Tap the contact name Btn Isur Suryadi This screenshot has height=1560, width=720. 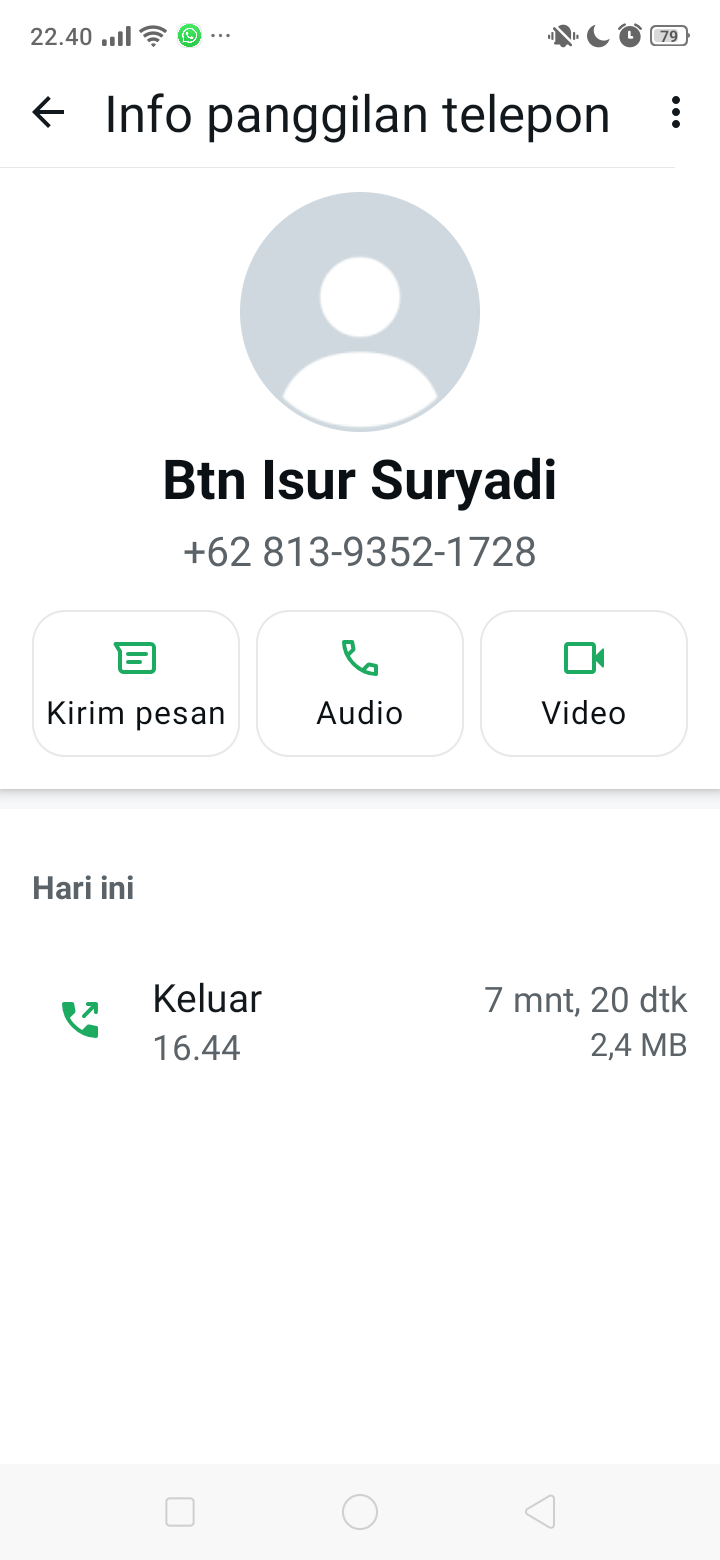point(359,479)
